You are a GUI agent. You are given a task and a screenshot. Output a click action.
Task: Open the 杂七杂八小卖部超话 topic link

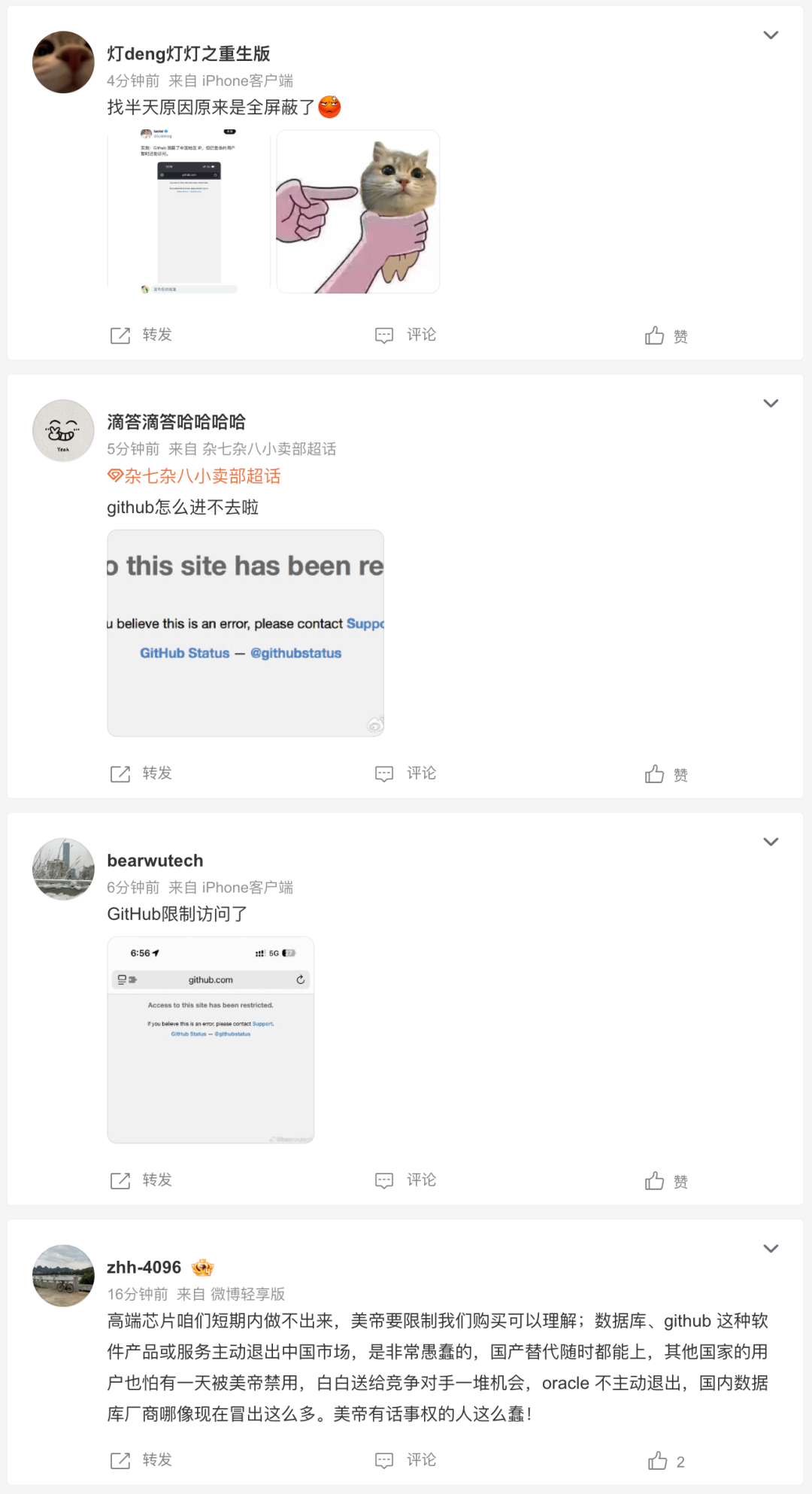coord(194,476)
